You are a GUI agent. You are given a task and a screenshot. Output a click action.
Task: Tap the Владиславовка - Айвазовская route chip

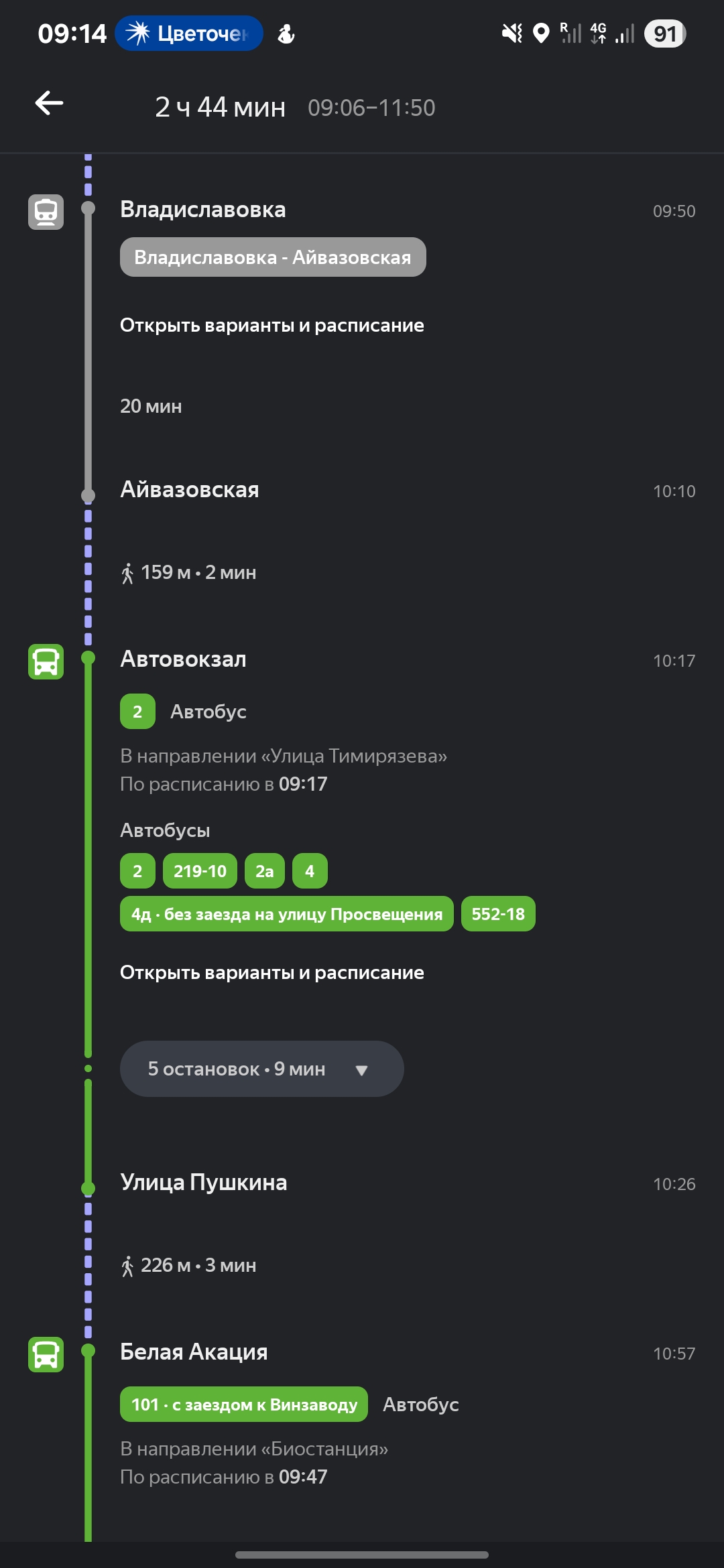pyautogui.click(x=273, y=257)
